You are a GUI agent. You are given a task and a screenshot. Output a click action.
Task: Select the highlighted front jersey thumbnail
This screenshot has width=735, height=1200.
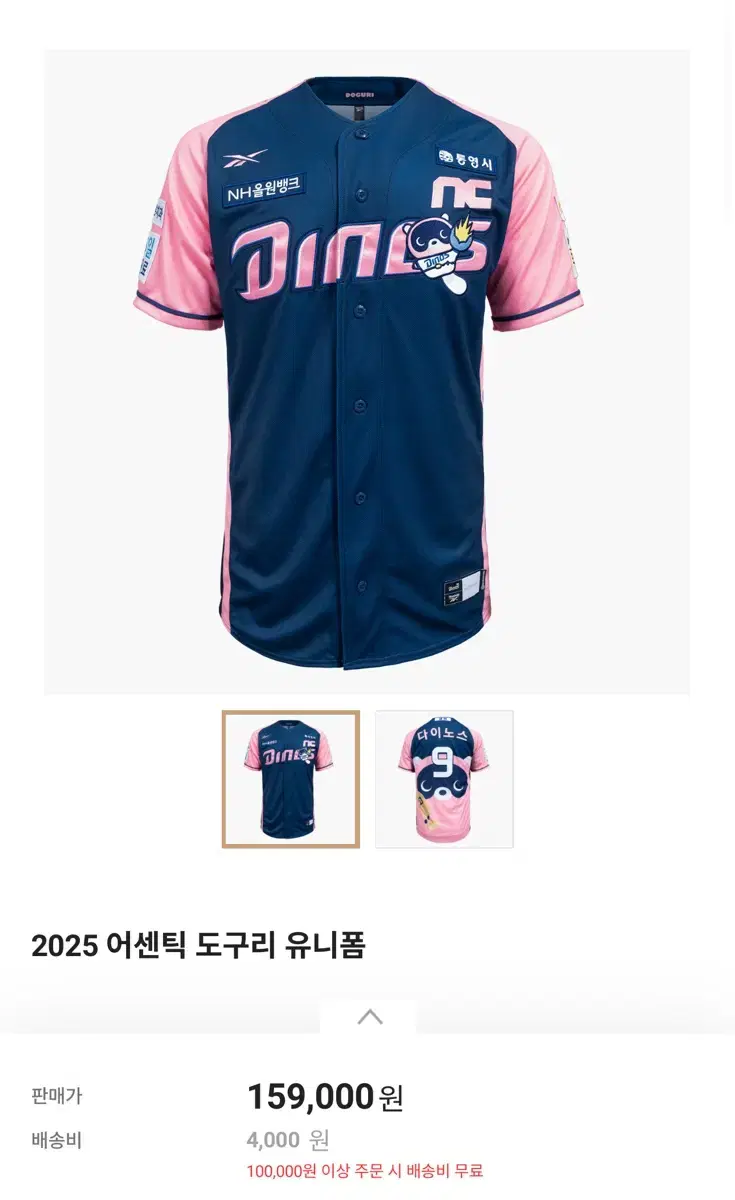click(289, 779)
